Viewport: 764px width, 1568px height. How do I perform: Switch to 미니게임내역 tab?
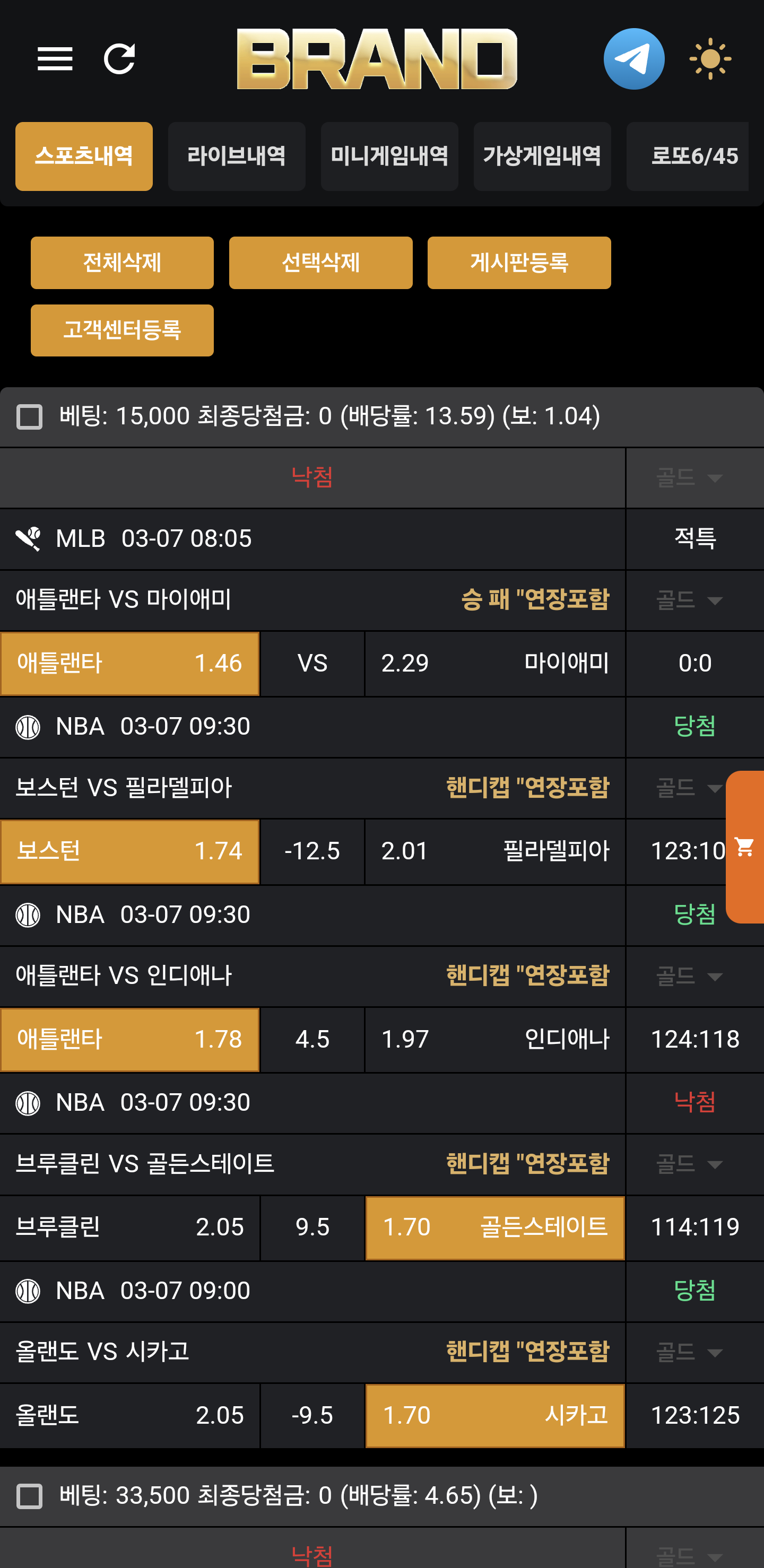click(389, 156)
